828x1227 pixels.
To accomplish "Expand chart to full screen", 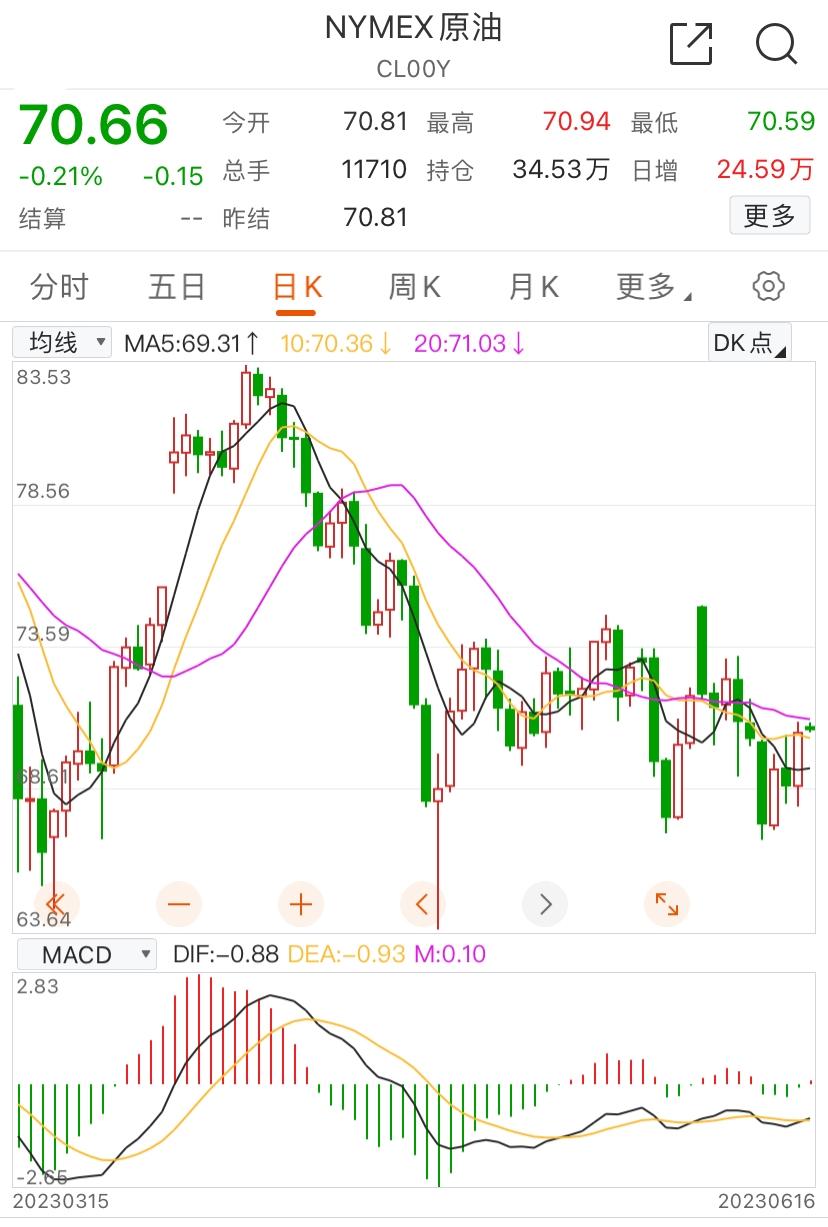I will 667,905.
